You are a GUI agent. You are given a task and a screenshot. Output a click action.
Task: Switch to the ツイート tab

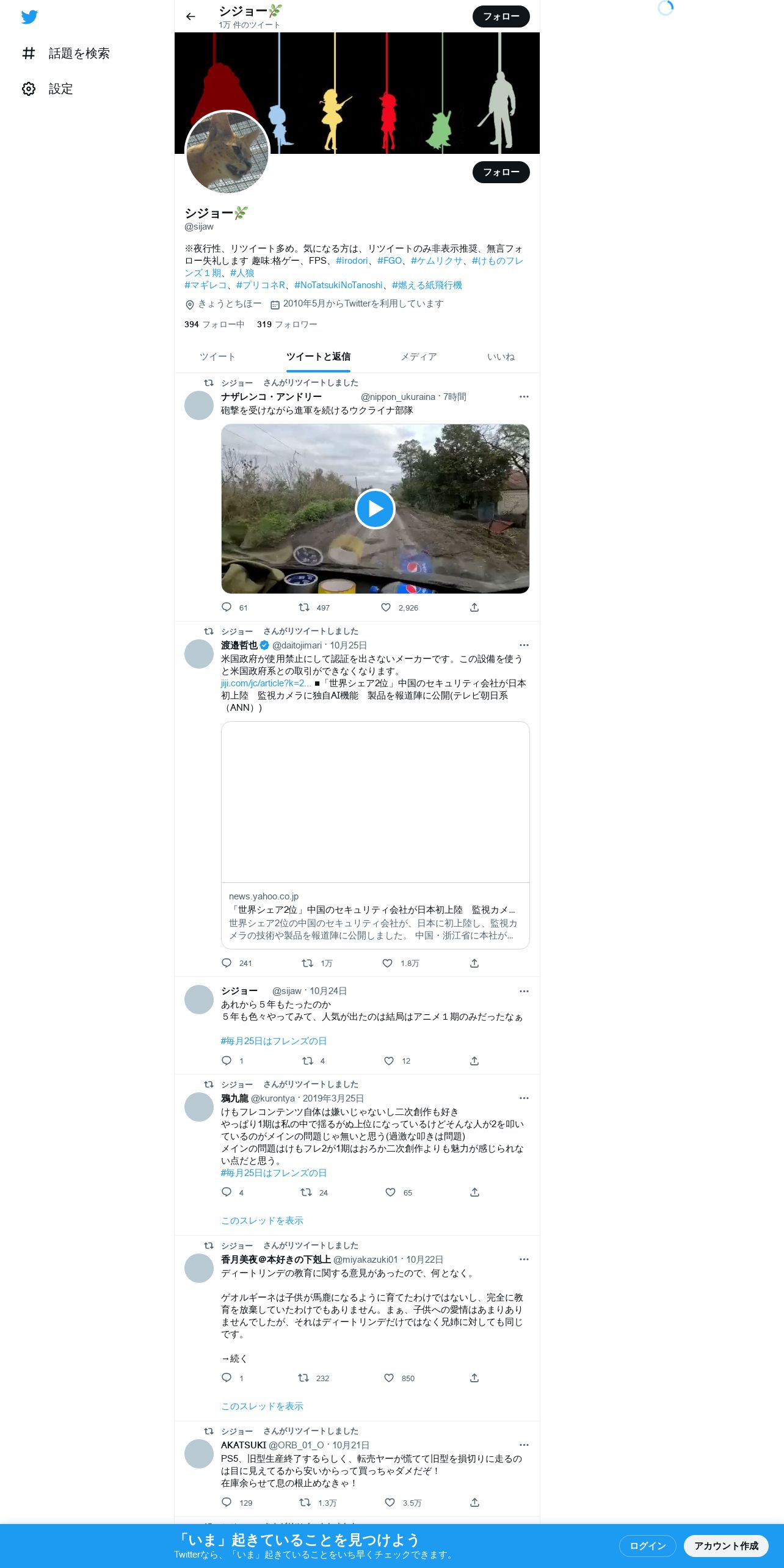click(x=217, y=357)
